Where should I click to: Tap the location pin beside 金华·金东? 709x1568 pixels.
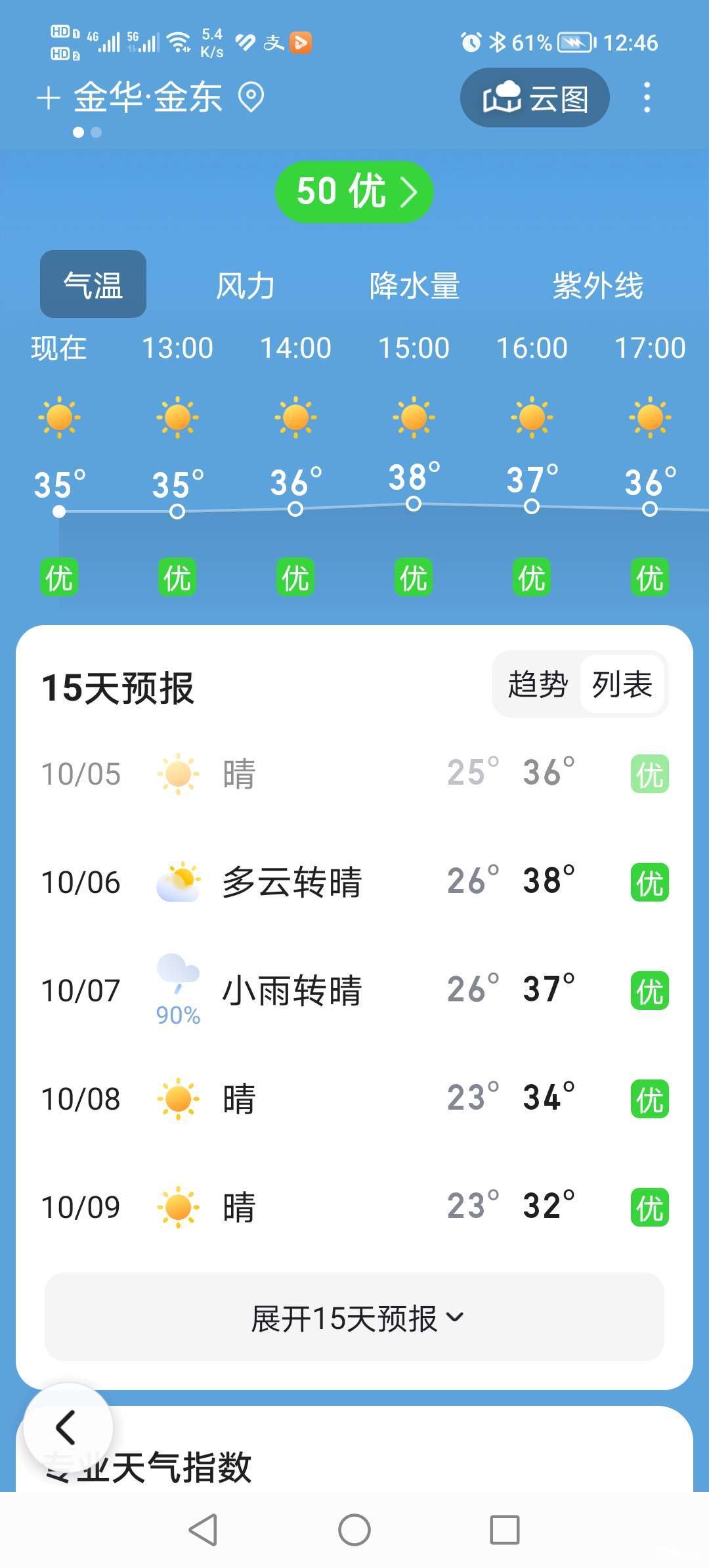click(251, 98)
